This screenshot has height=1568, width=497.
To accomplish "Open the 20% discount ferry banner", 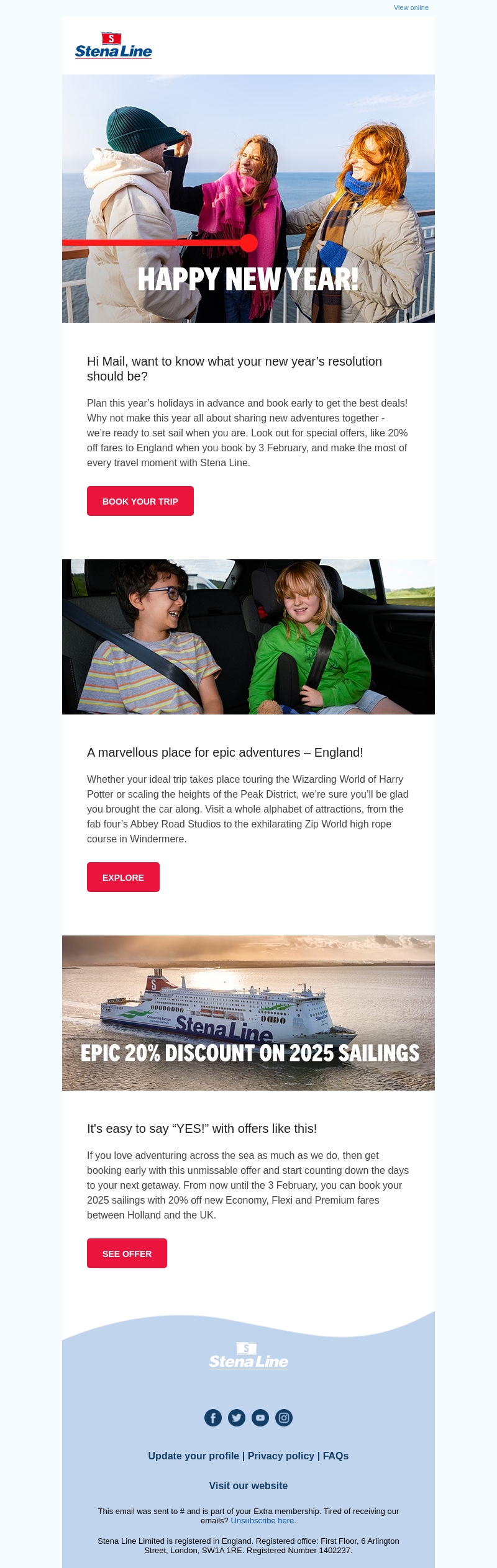I will pyautogui.click(x=248, y=1012).
